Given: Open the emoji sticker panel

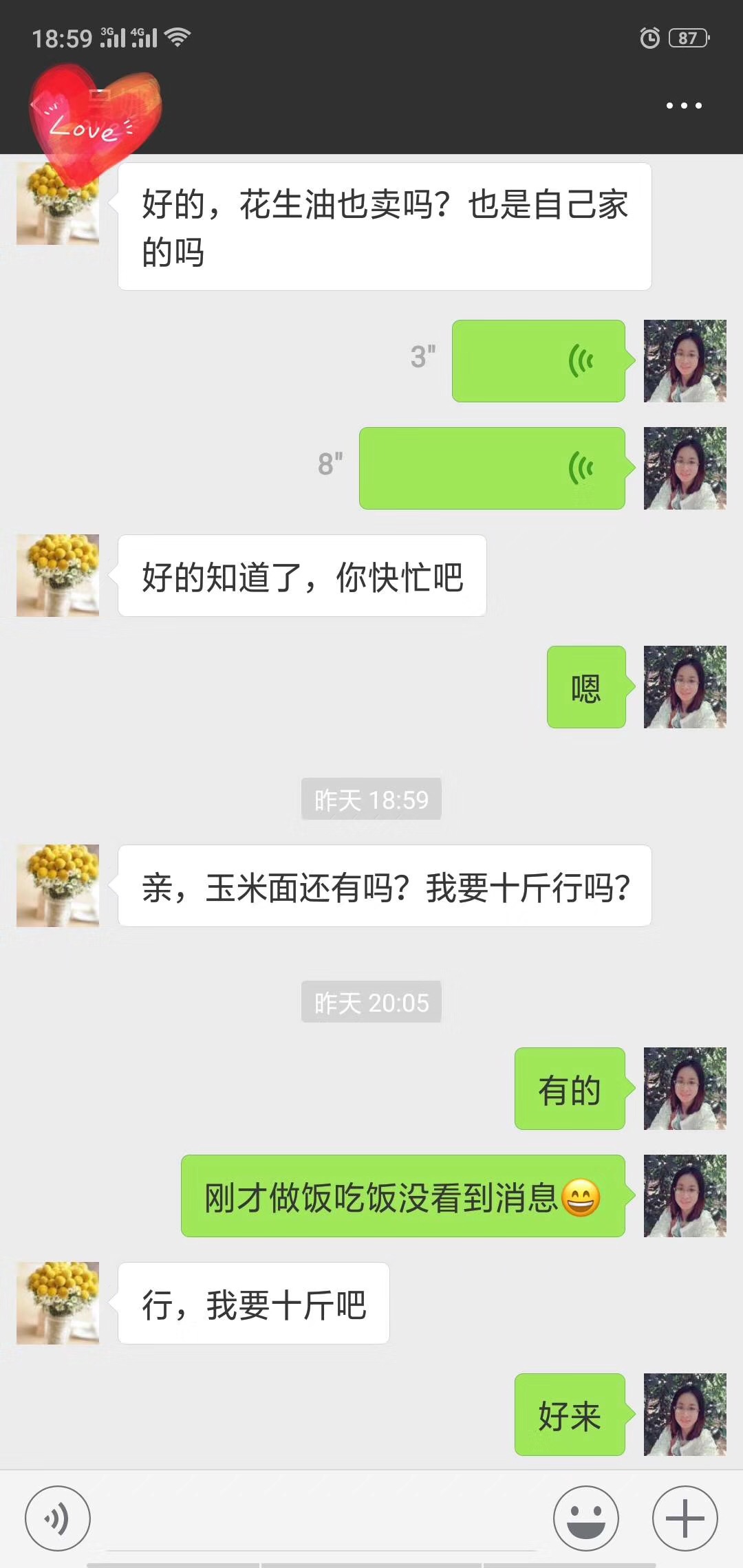Looking at the screenshot, I should [586, 1518].
